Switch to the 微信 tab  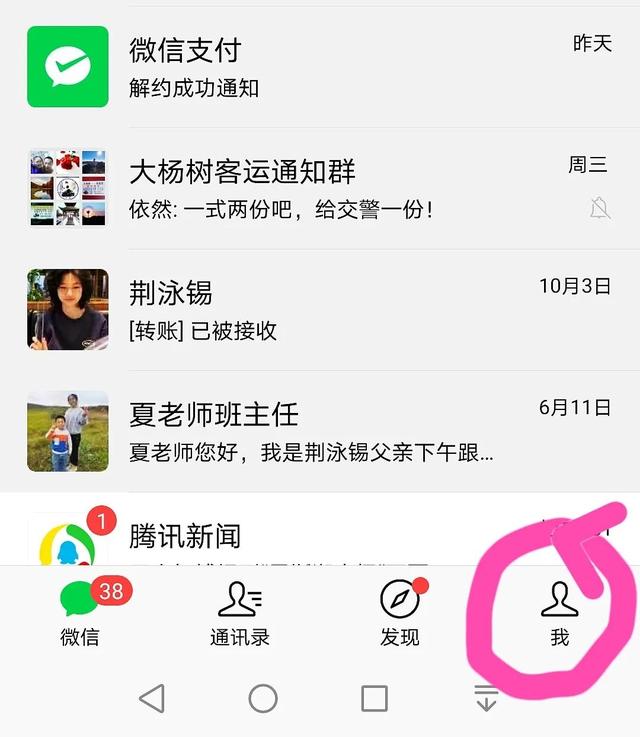80,612
